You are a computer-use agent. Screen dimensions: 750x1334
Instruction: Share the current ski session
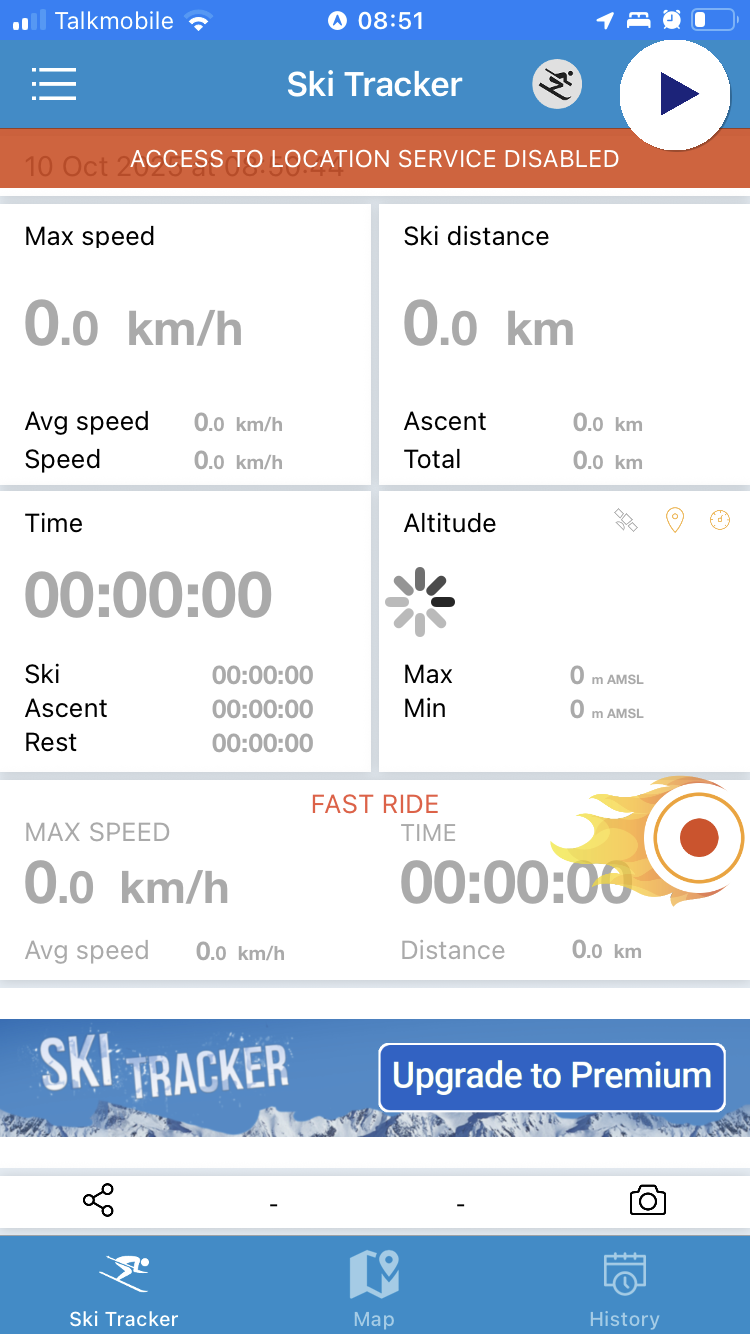pos(98,1200)
